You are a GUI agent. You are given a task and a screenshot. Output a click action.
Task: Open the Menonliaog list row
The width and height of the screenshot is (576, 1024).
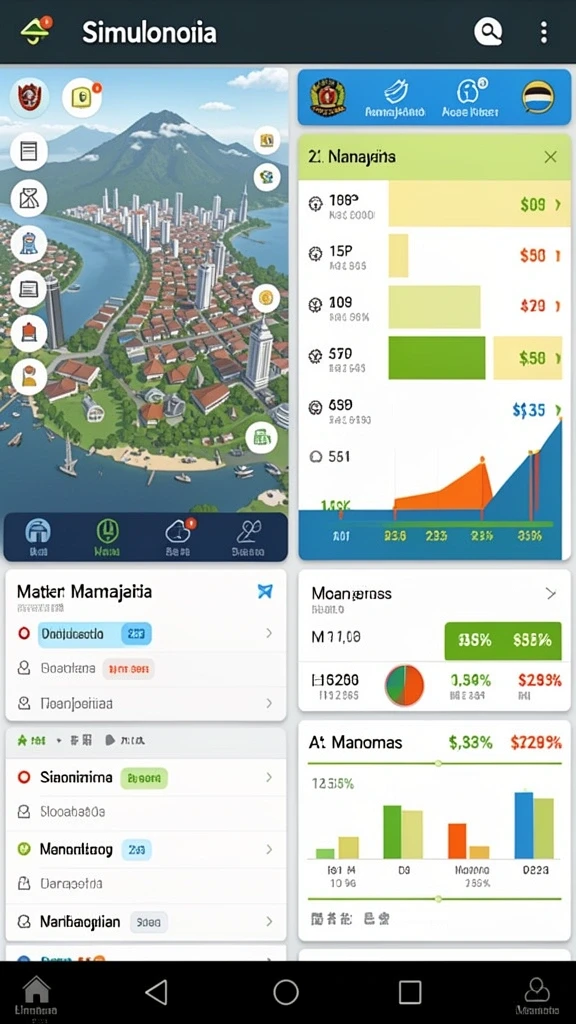(146, 849)
